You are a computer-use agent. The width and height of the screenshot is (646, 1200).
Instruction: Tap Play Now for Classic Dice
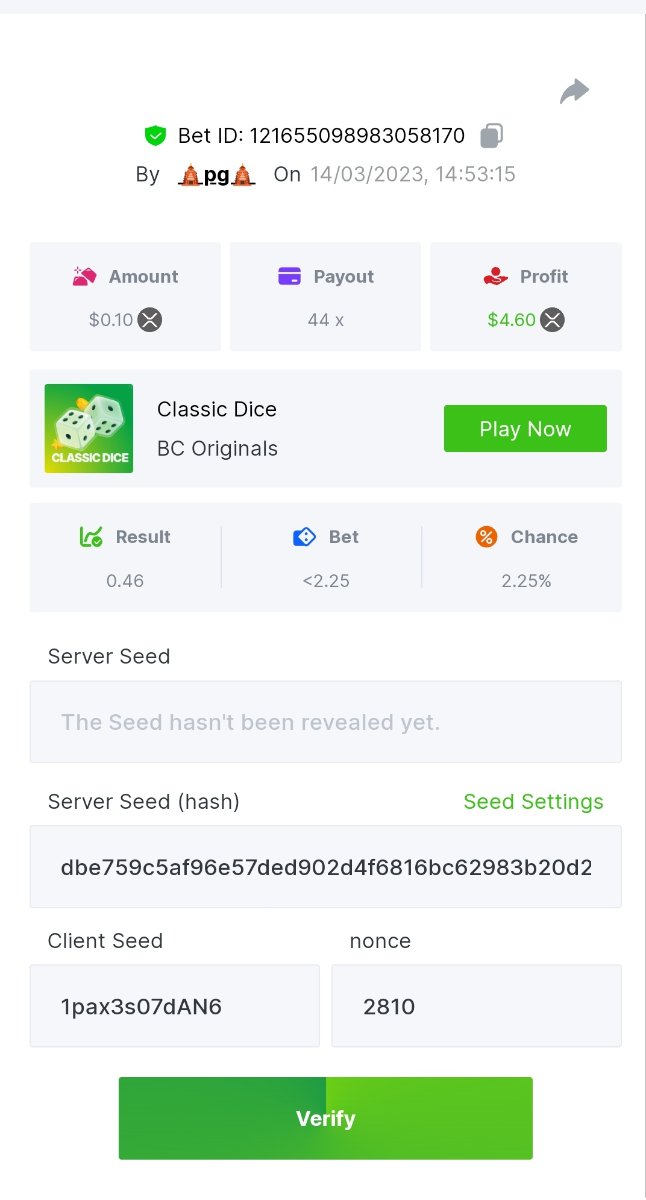tap(525, 429)
